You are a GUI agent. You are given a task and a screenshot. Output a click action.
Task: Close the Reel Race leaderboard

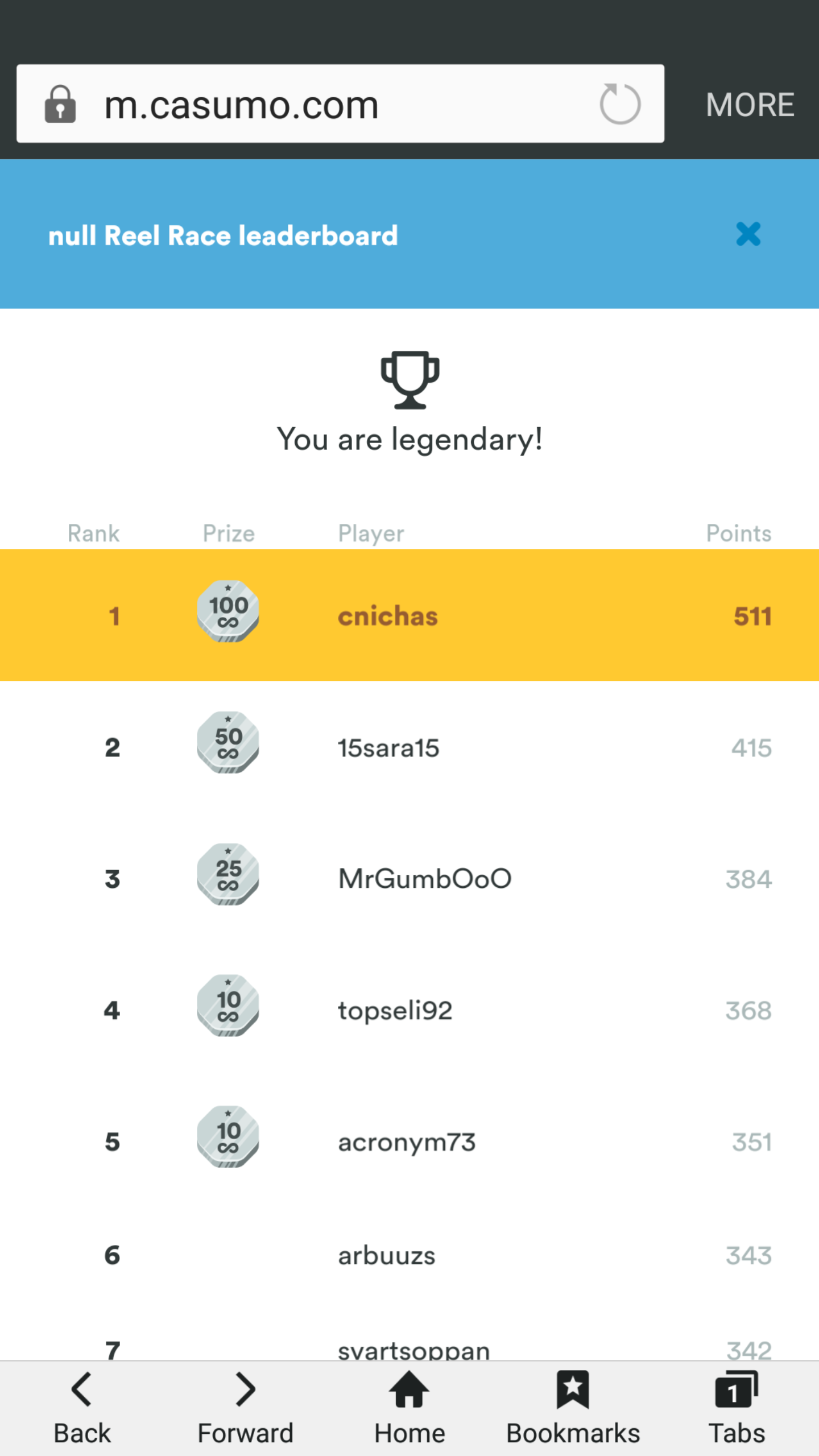click(748, 234)
